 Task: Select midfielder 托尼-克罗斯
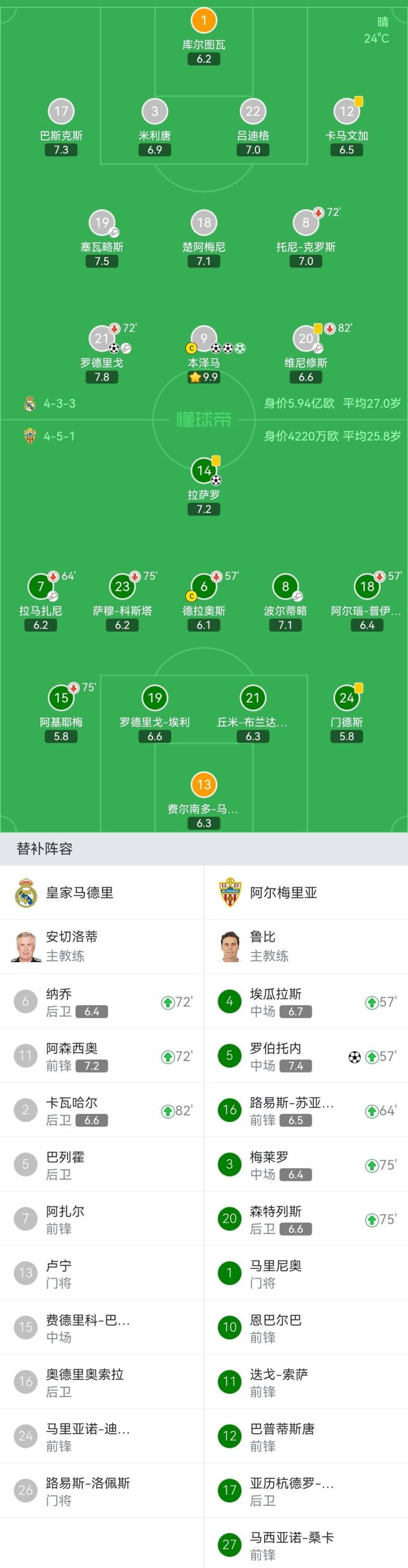point(305,223)
